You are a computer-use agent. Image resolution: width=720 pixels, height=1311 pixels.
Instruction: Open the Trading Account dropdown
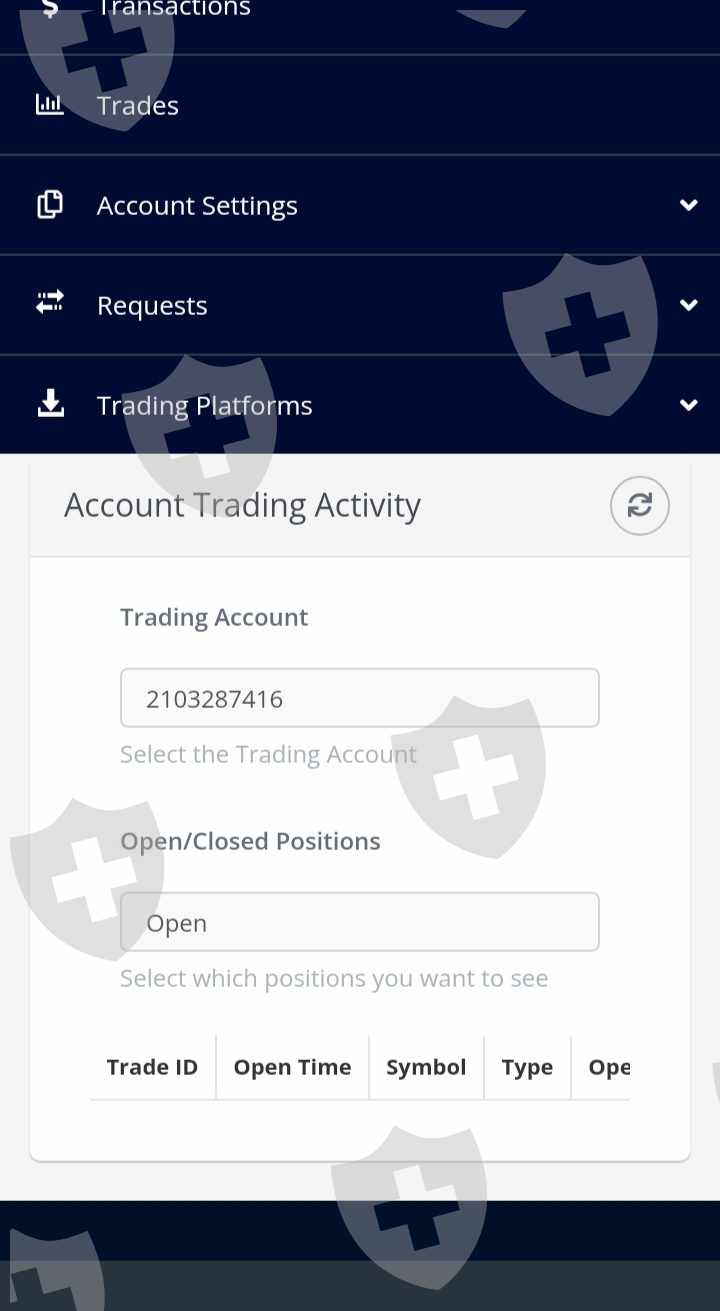[x=360, y=698]
